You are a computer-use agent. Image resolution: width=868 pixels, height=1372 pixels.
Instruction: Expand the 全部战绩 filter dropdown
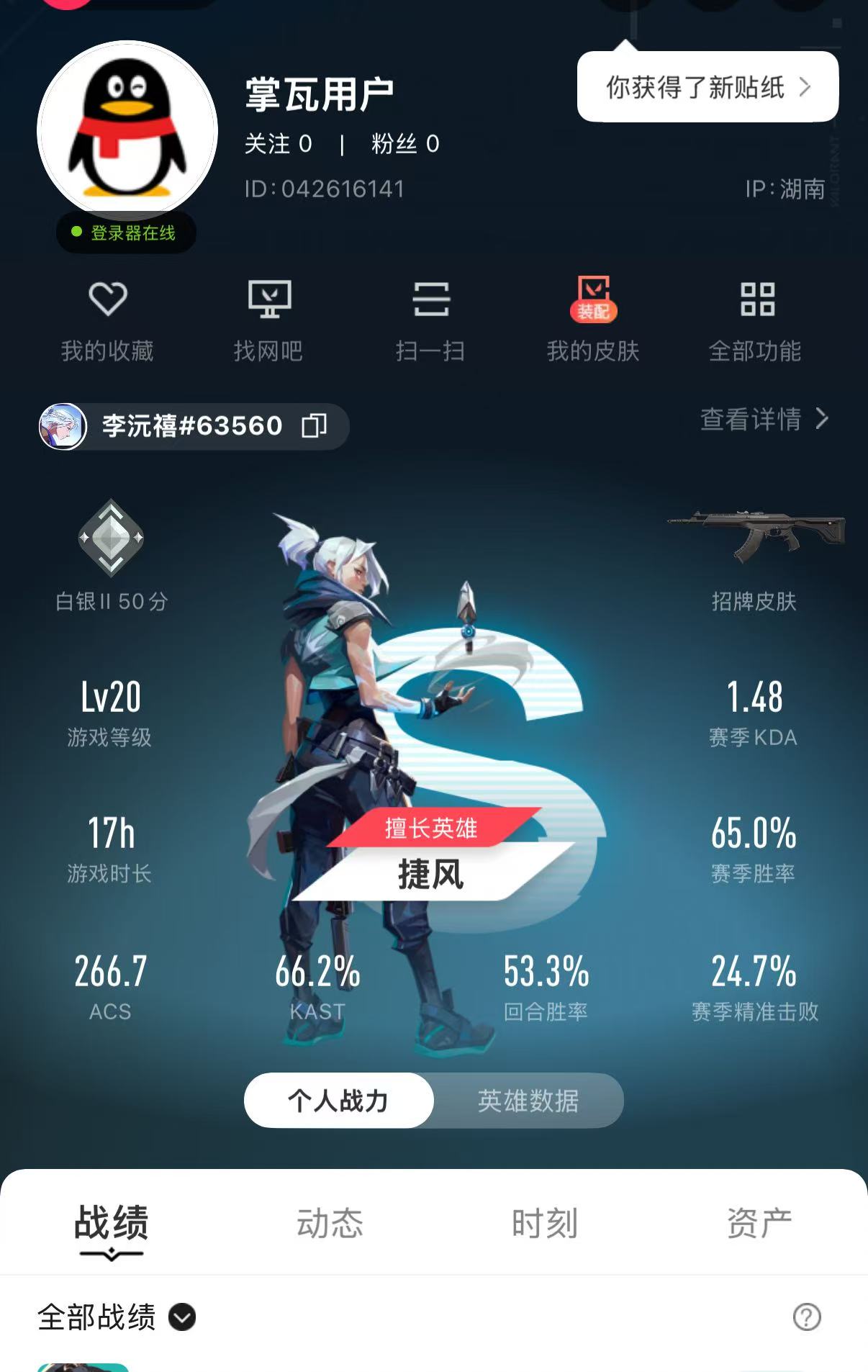[182, 1317]
